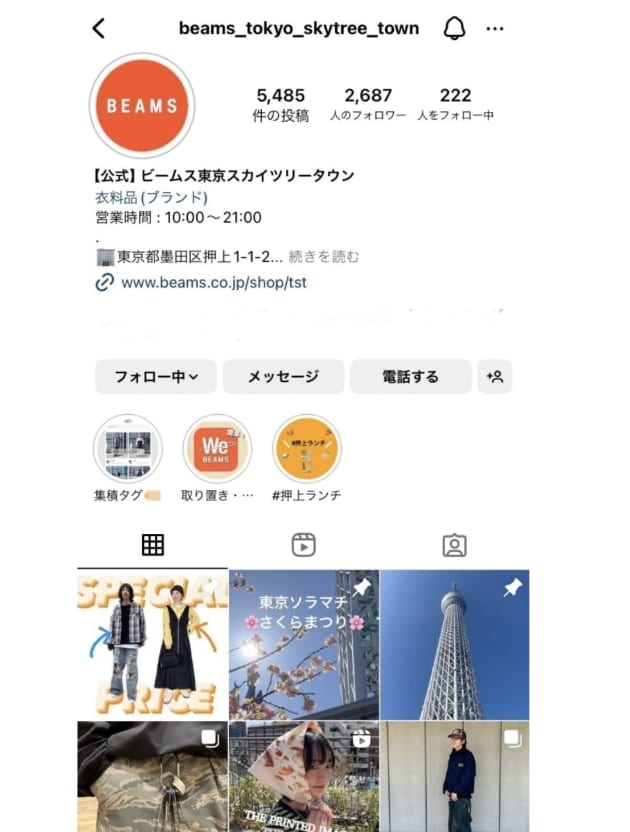Open the 取り置き story highlight
The image size is (630, 832).
coord(217,449)
